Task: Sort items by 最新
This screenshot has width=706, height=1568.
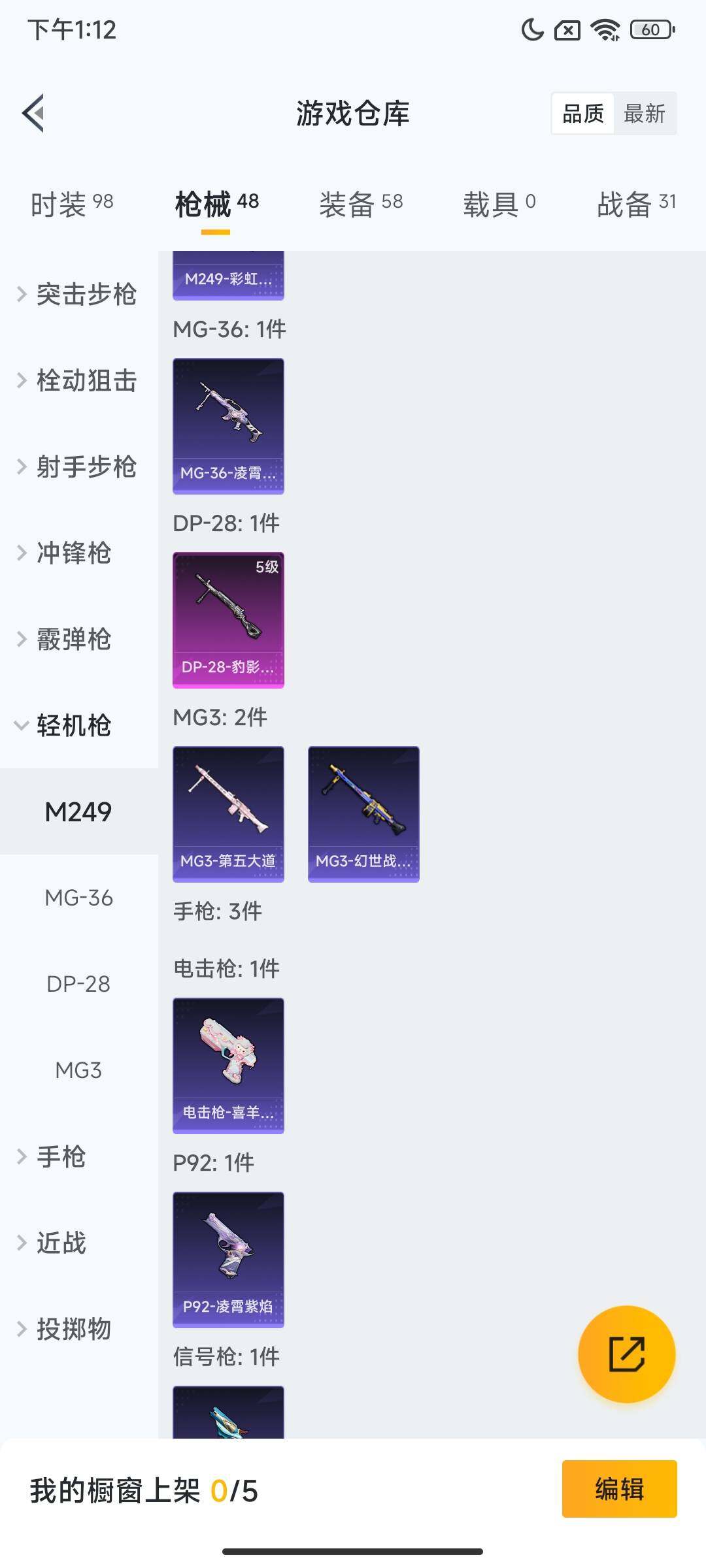Action: [x=644, y=114]
